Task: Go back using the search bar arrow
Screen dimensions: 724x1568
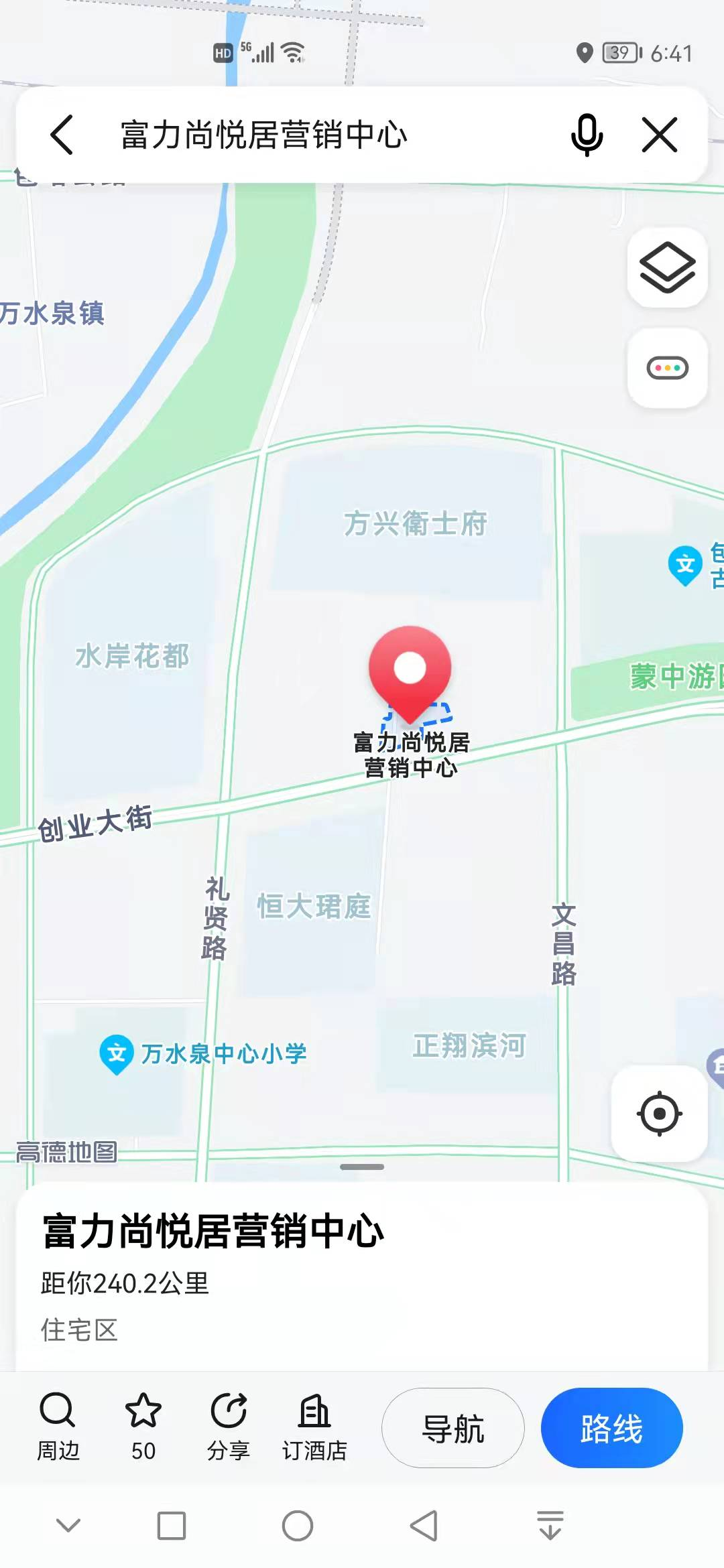Action: 62,135
